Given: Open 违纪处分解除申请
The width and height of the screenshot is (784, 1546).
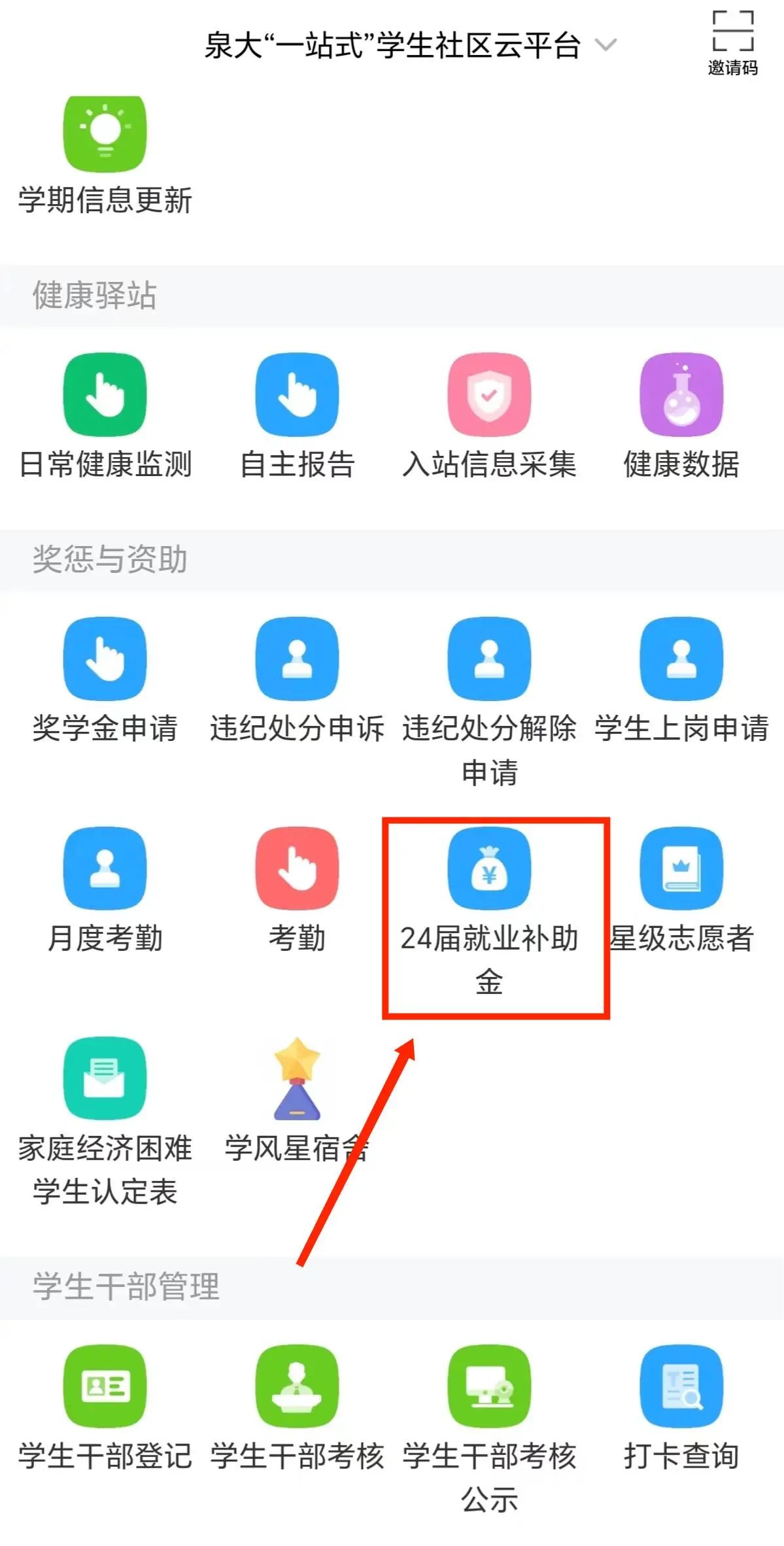Looking at the screenshot, I should [x=489, y=659].
